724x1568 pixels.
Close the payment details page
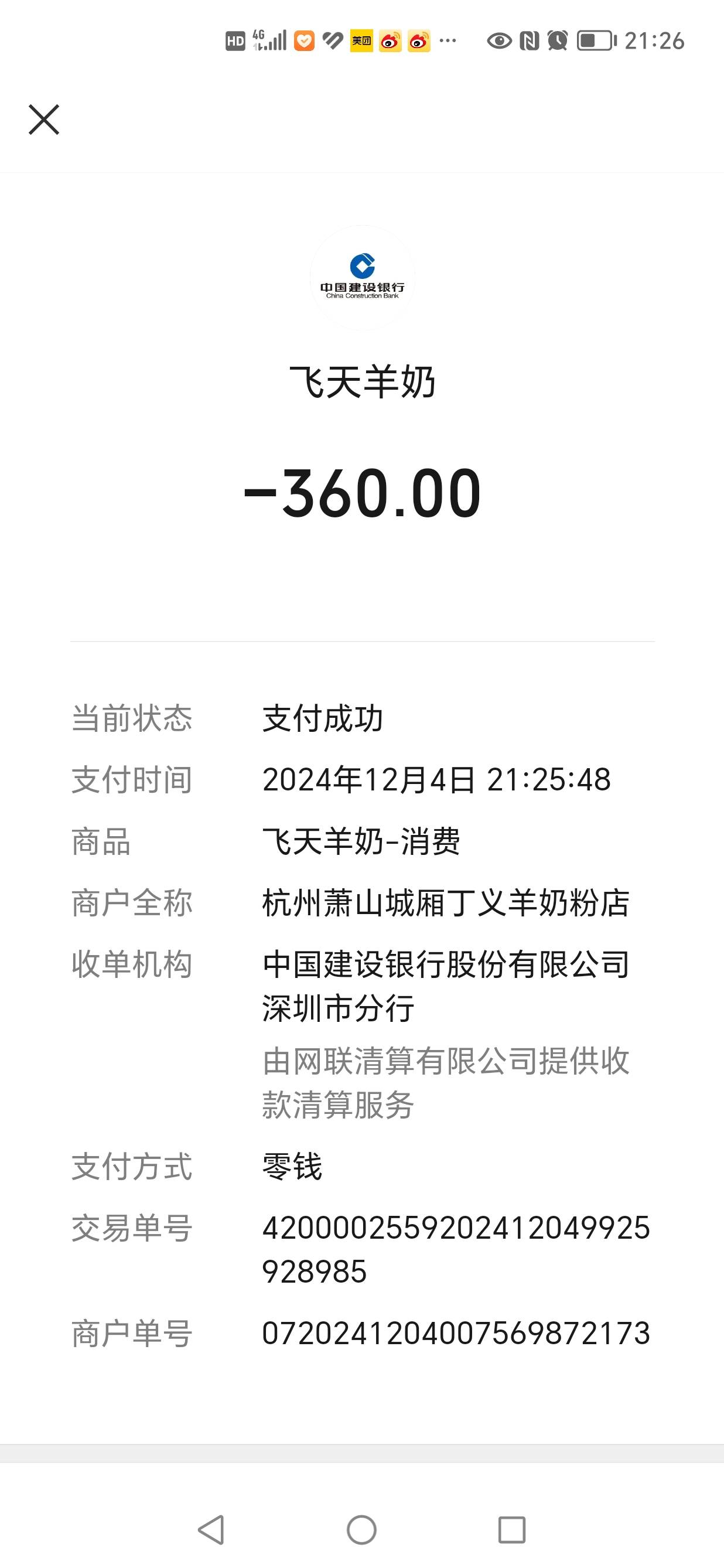(x=44, y=120)
